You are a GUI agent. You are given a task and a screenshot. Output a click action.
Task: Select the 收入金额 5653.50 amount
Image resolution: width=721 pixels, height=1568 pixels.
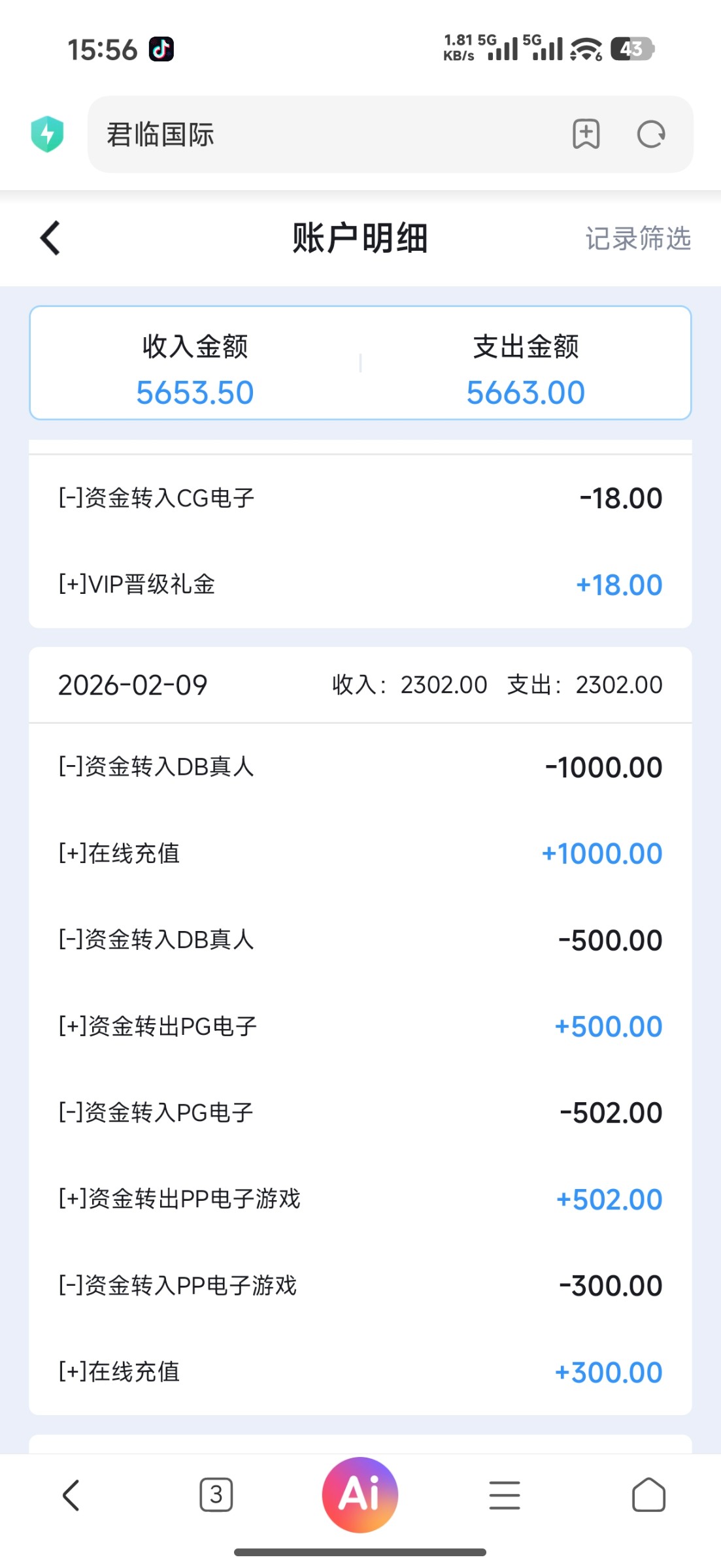point(194,391)
